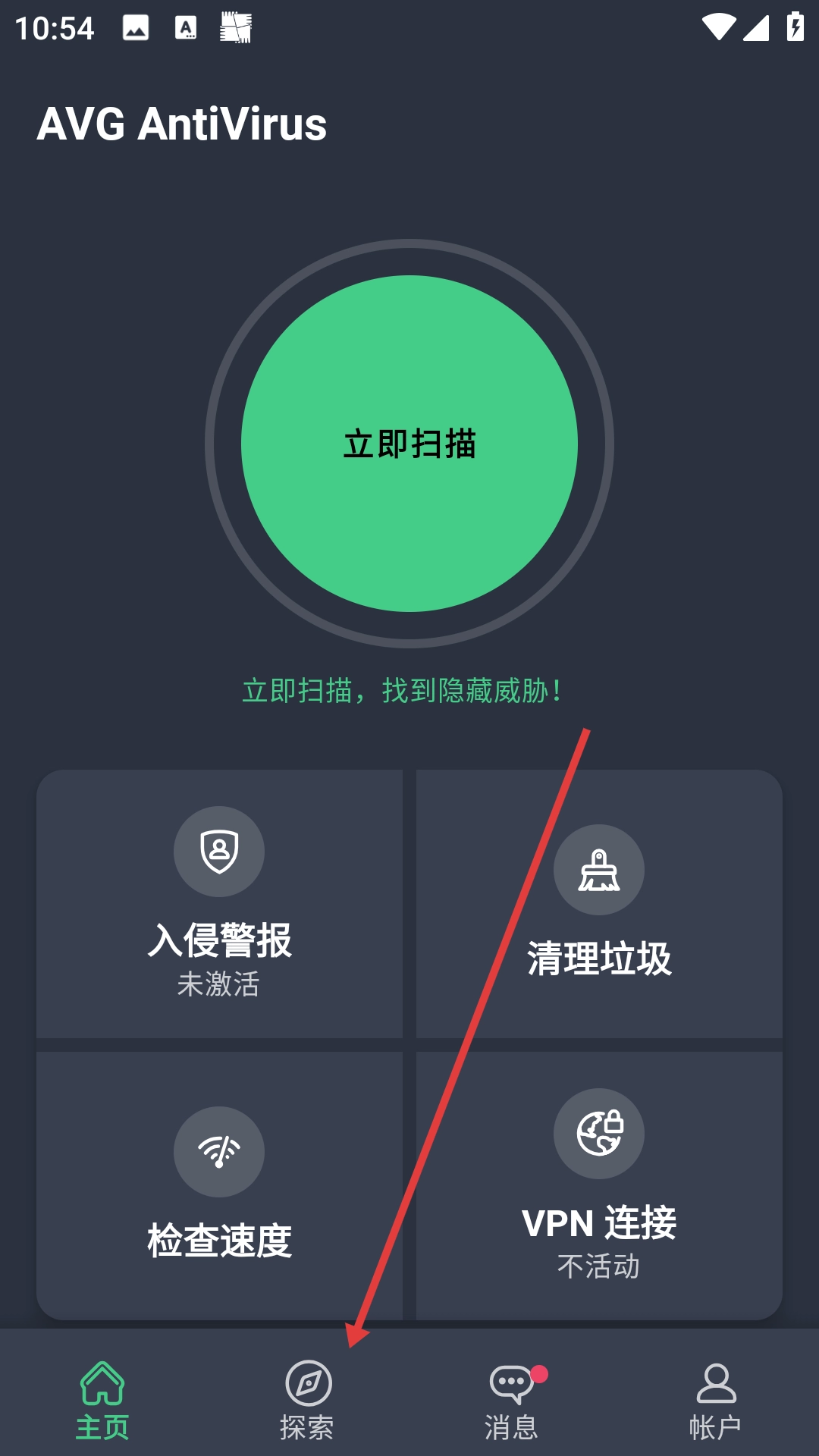Open the 入侵警报 card
Image resolution: width=819 pixels, height=1456 pixels.
click(x=219, y=904)
